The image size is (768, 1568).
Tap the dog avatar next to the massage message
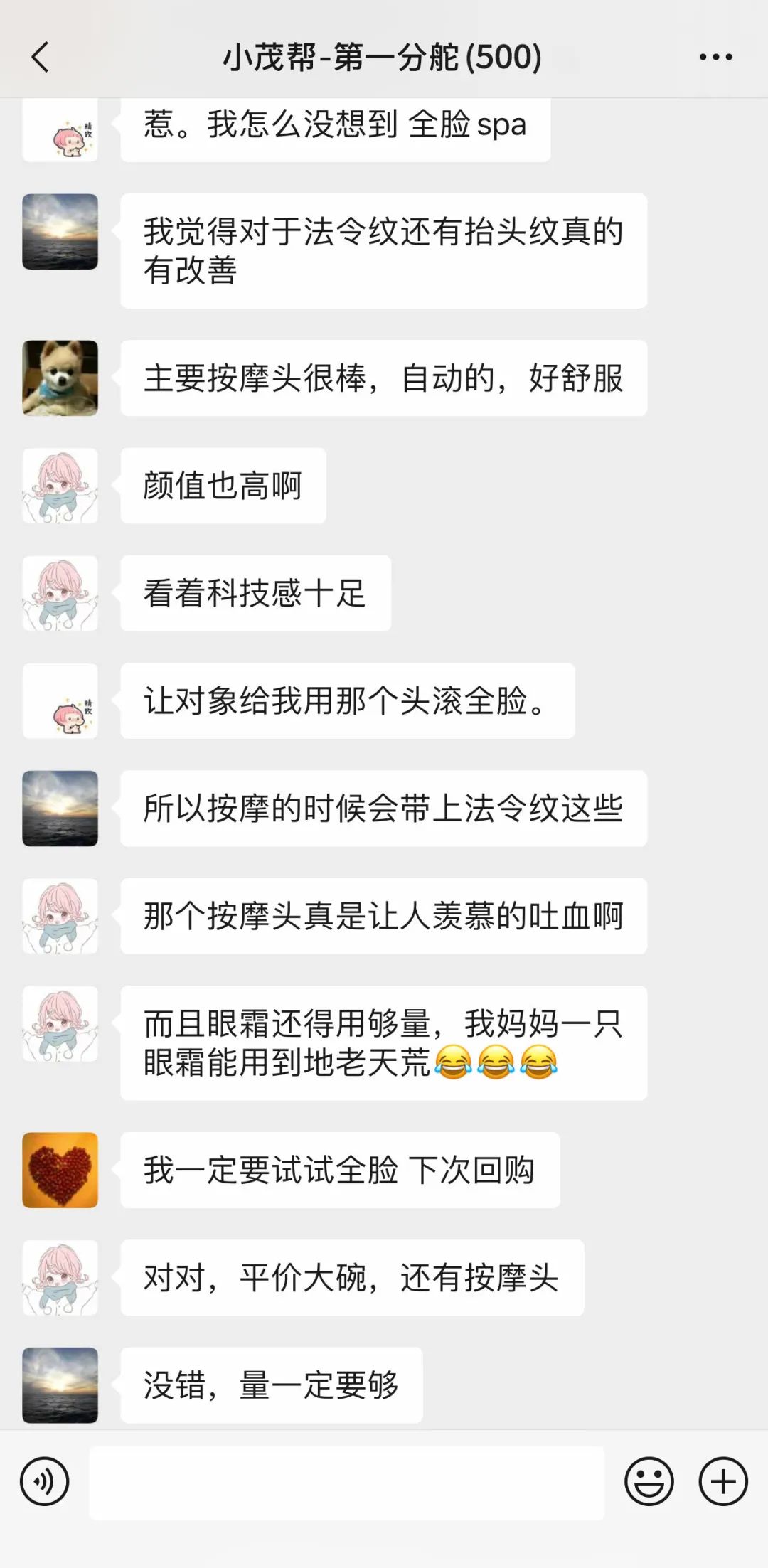coord(60,378)
